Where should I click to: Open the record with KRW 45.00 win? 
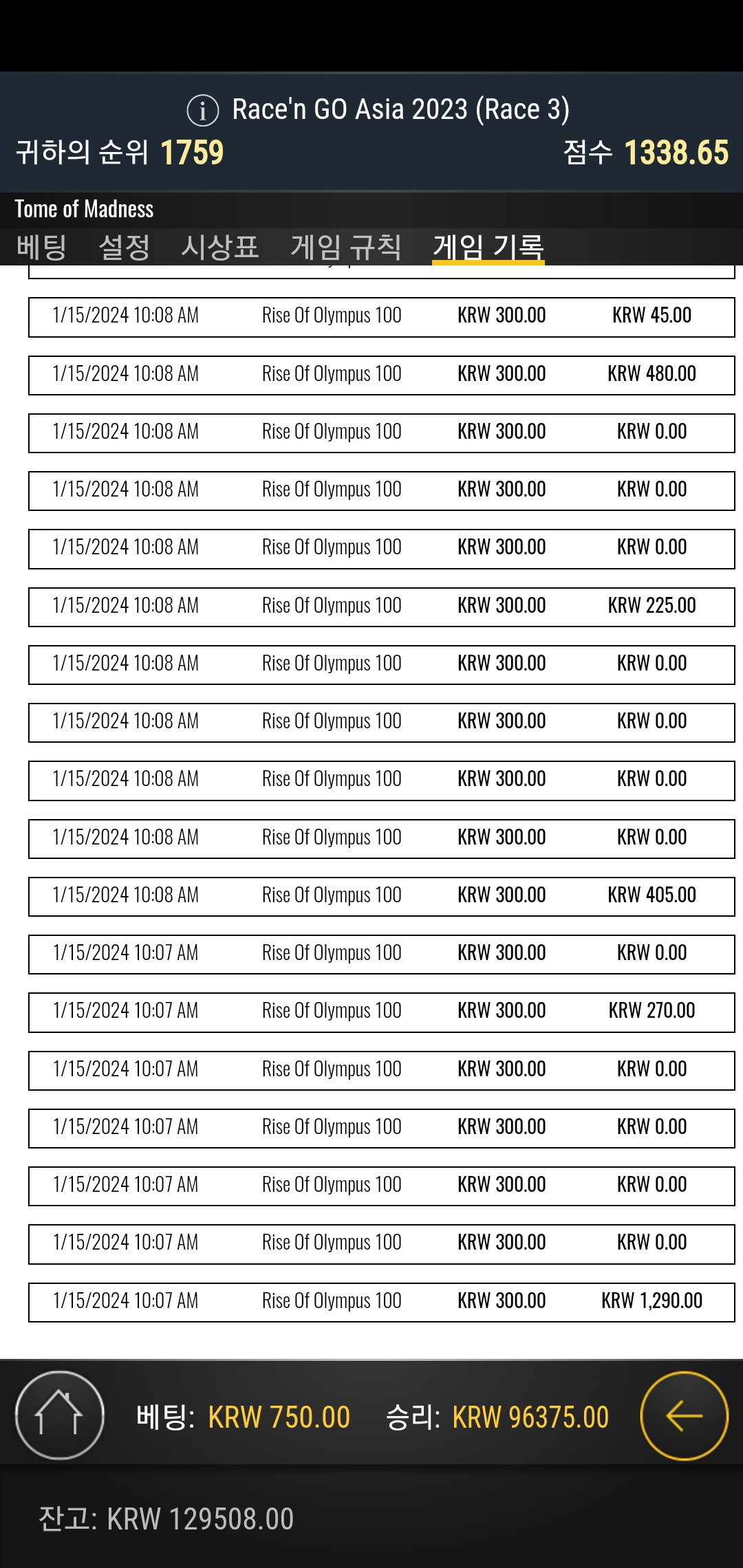[x=382, y=316]
